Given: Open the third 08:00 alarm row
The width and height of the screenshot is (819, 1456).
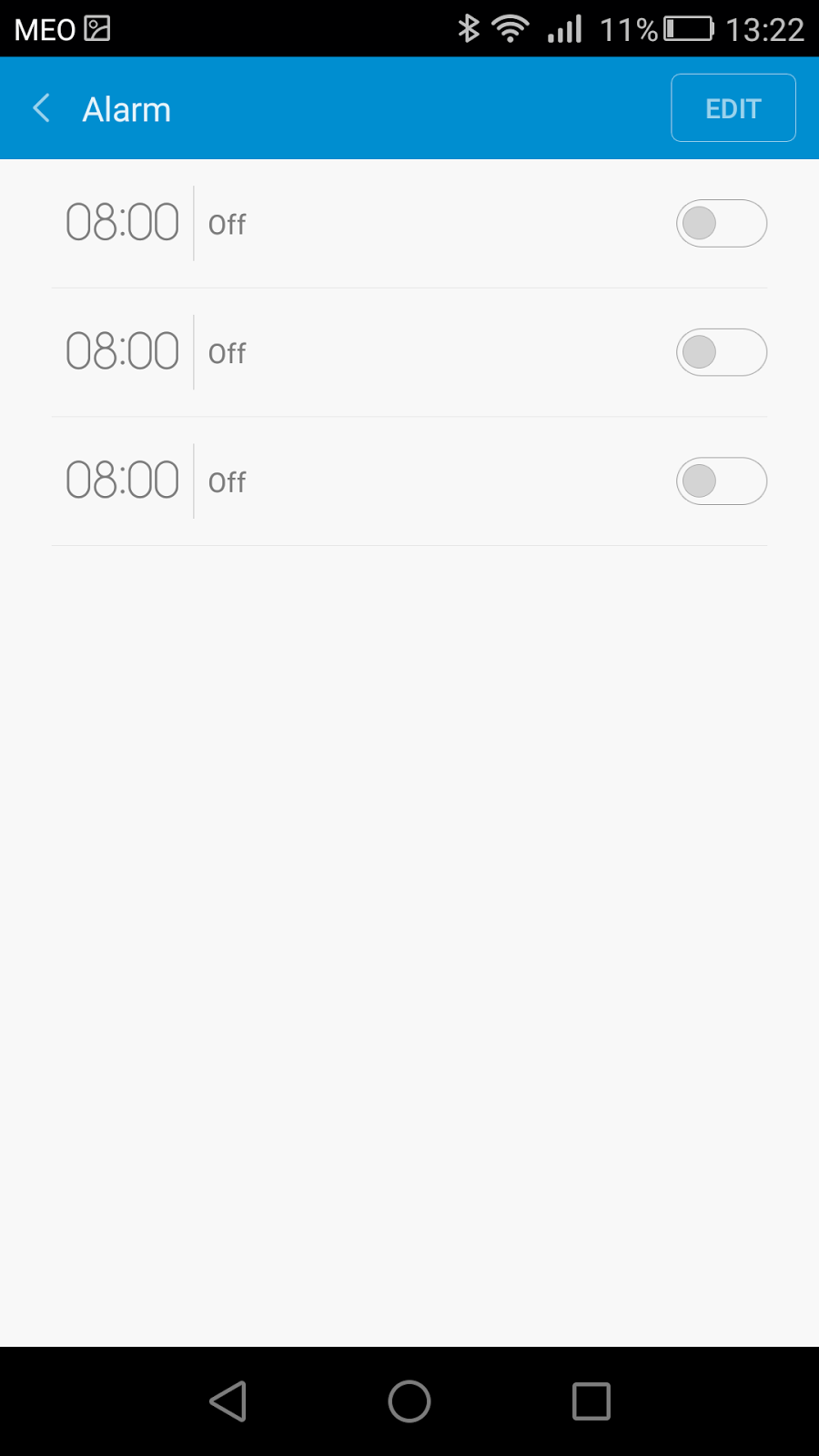Looking at the screenshot, I should [x=364, y=481].
